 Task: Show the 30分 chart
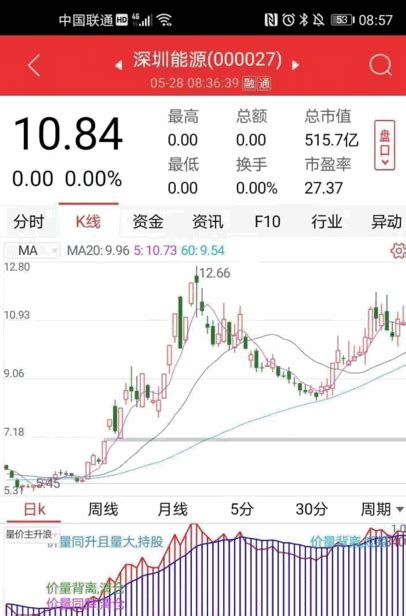[311, 510]
